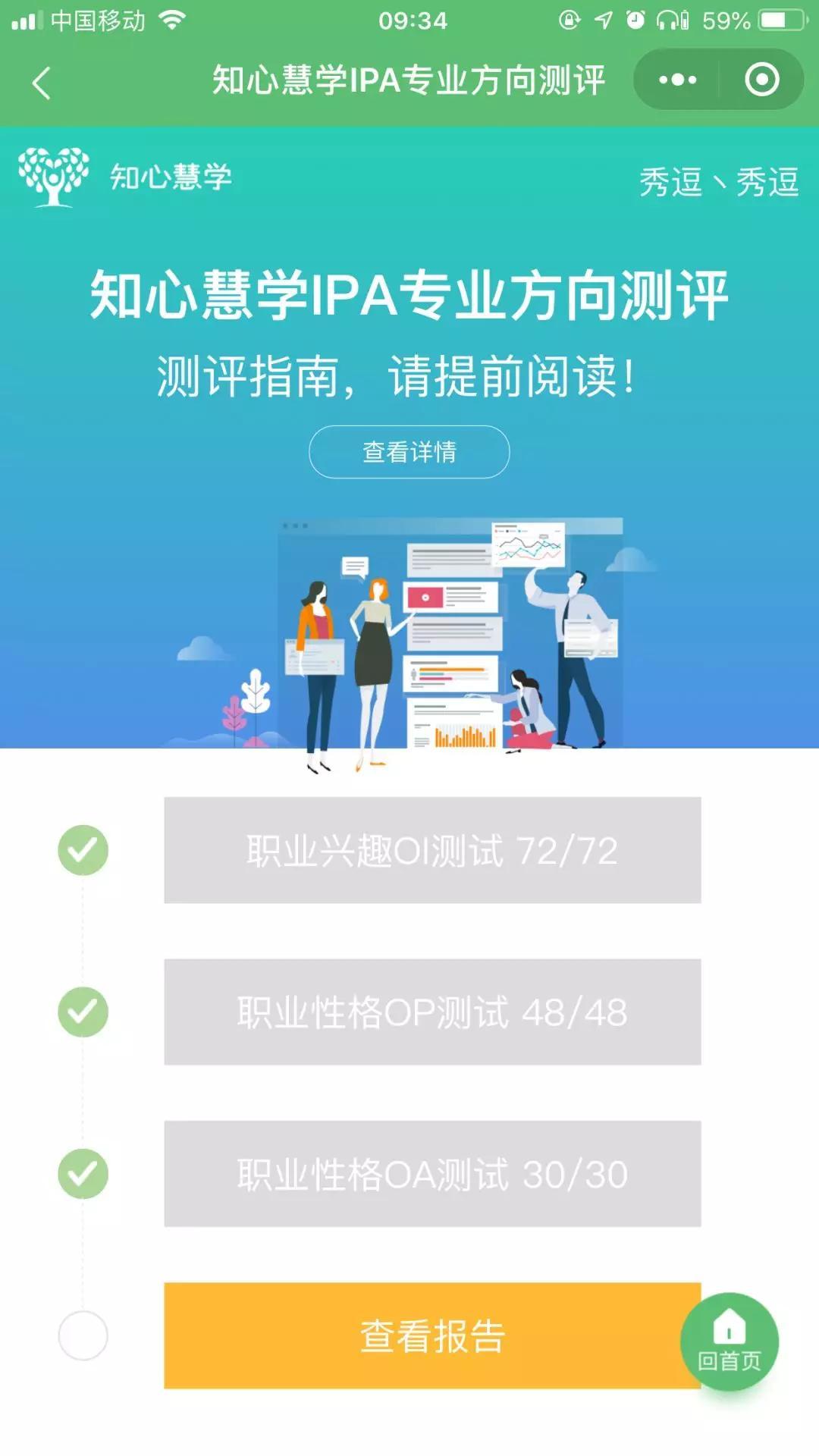Open 职业兴趣OI测试 72/72

point(432,850)
